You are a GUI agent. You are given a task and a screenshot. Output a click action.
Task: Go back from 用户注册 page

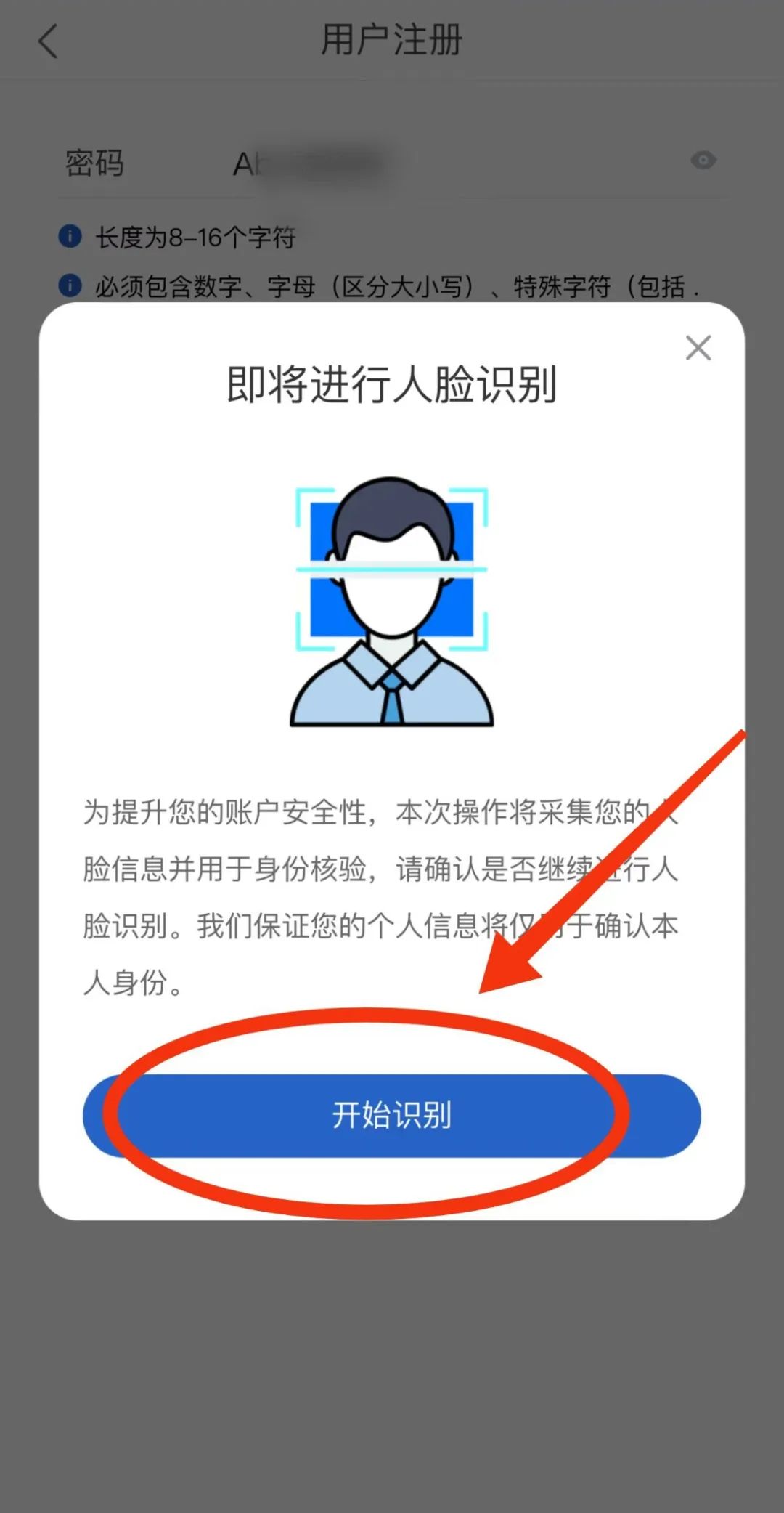[48, 41]
